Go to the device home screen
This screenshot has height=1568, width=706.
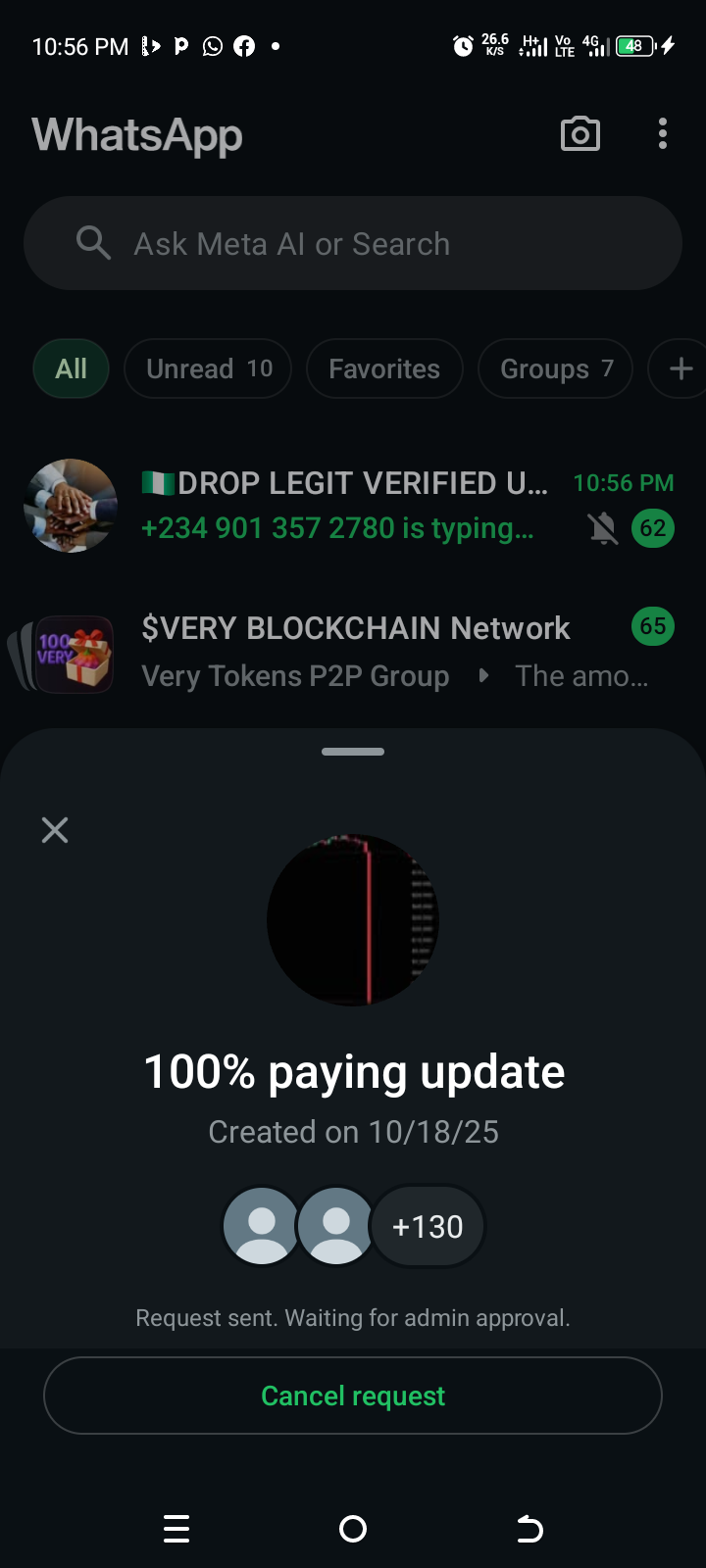[x=353, y=1529]
